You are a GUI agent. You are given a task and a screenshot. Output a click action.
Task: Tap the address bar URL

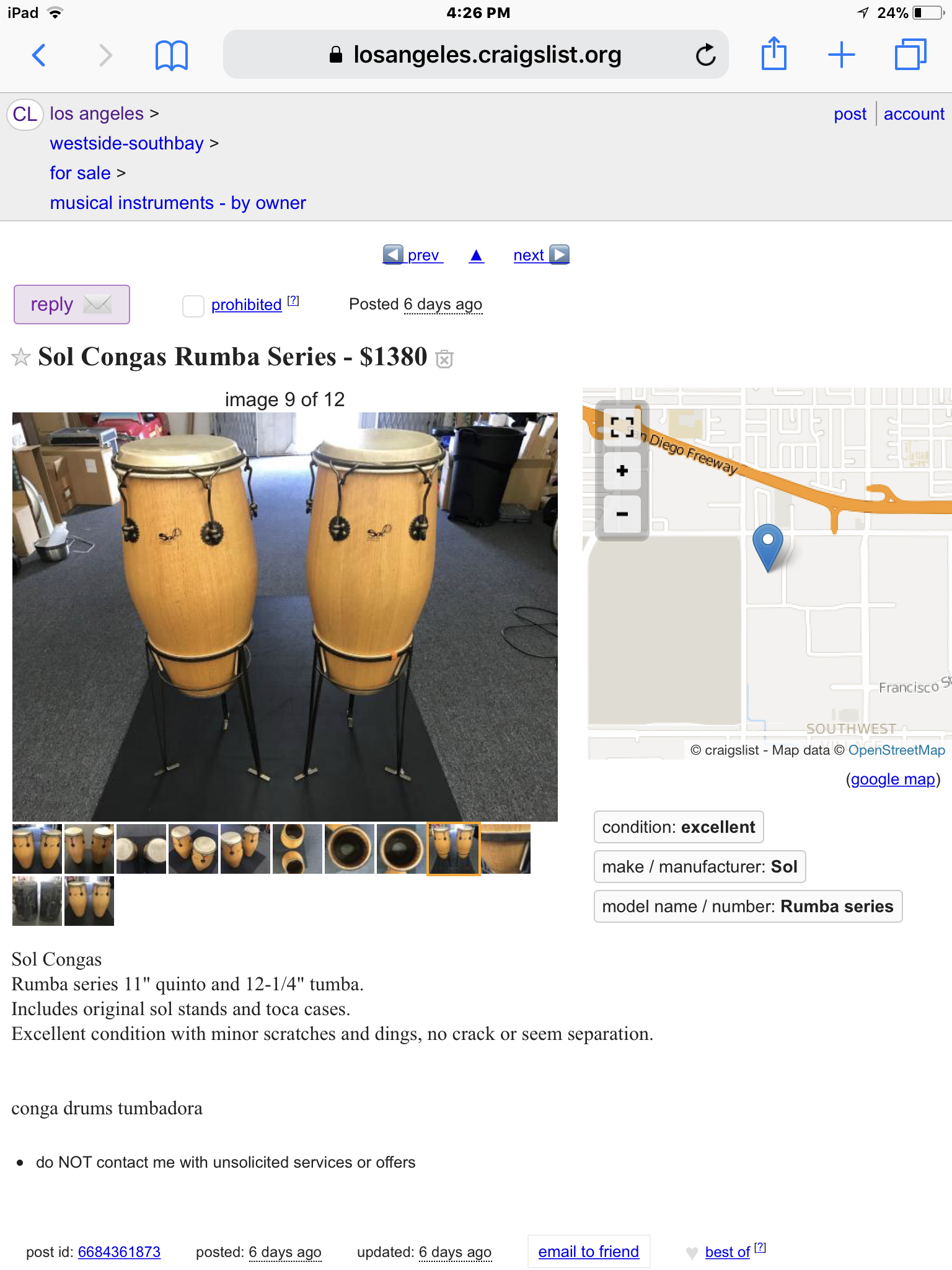[487, 55]
